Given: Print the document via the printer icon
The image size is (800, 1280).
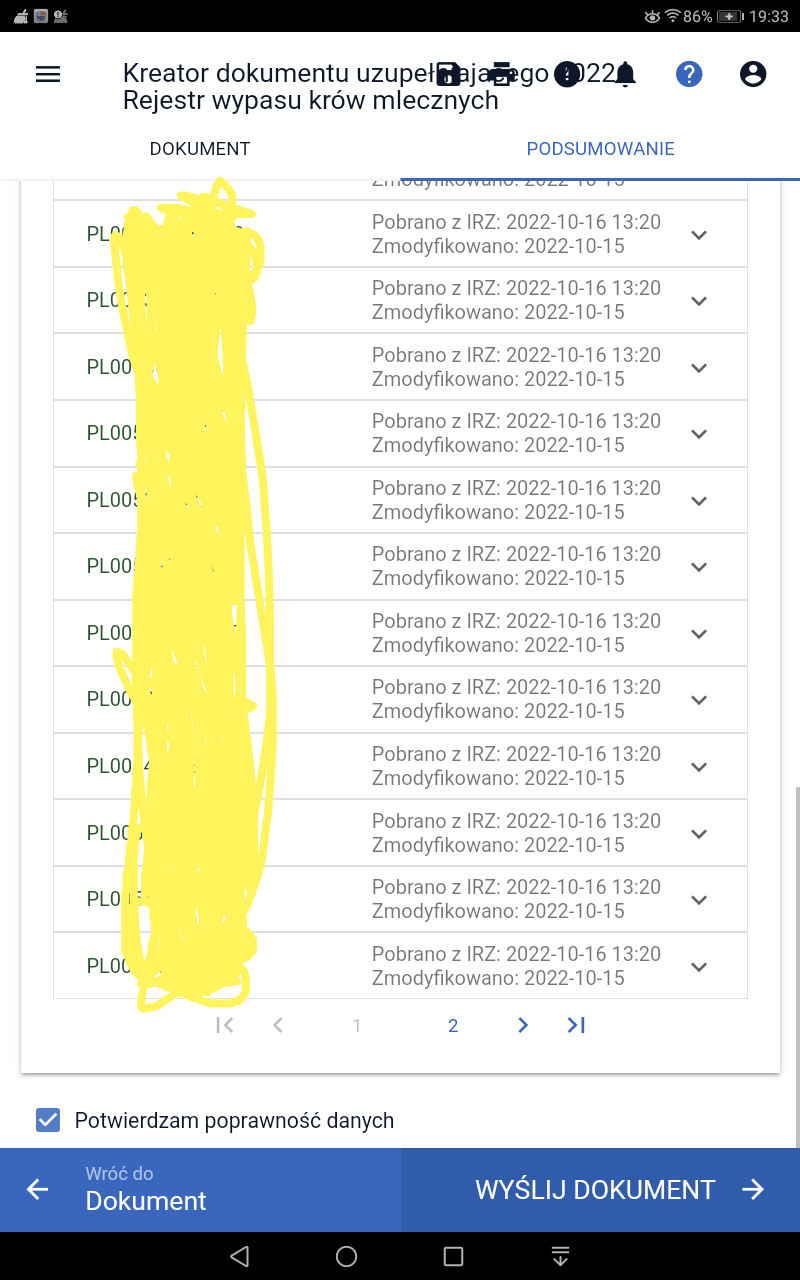Looking at the screenshot, I should (502, 74).
